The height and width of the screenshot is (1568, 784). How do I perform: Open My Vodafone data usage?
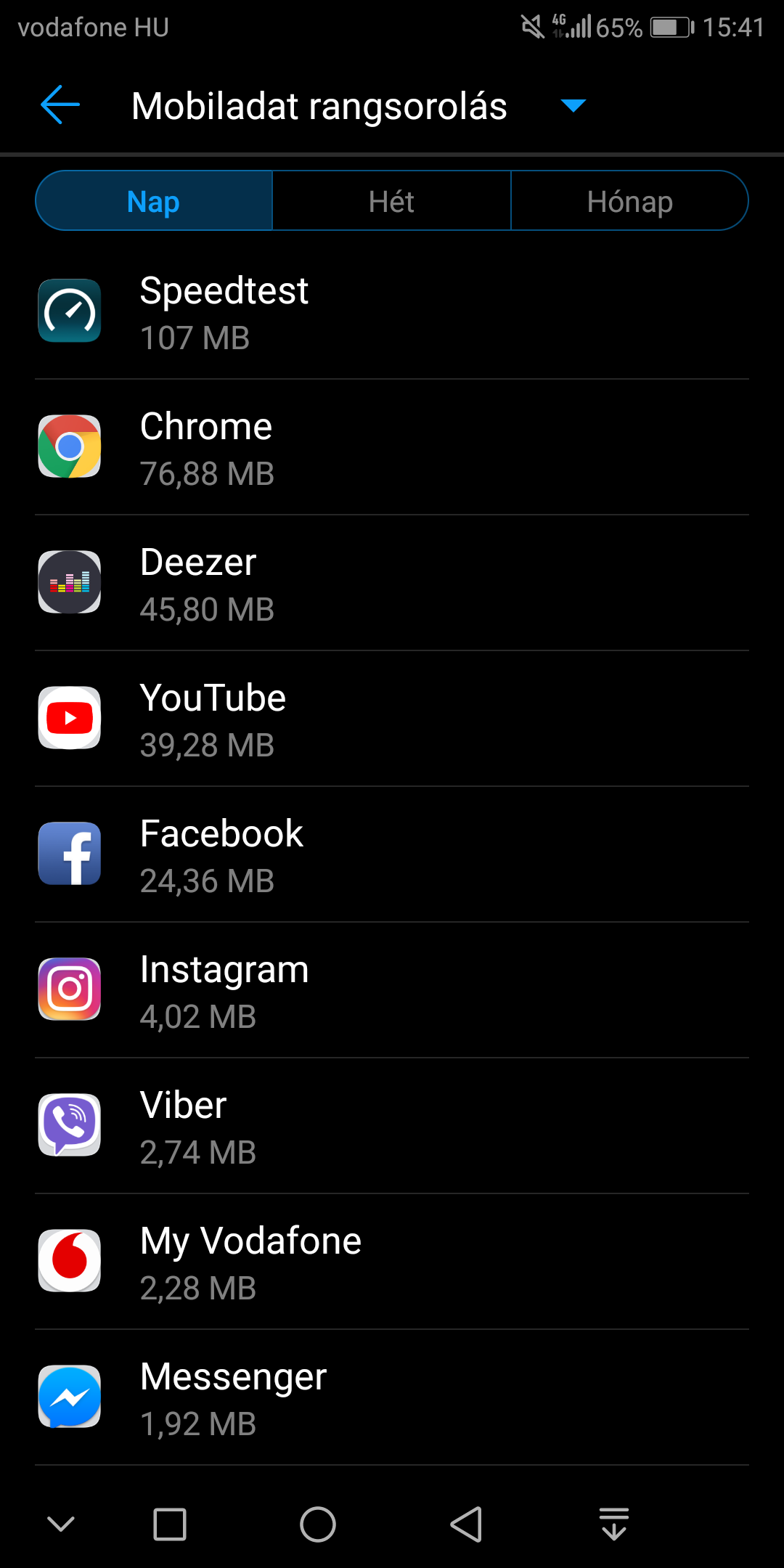click(392, 1262)
